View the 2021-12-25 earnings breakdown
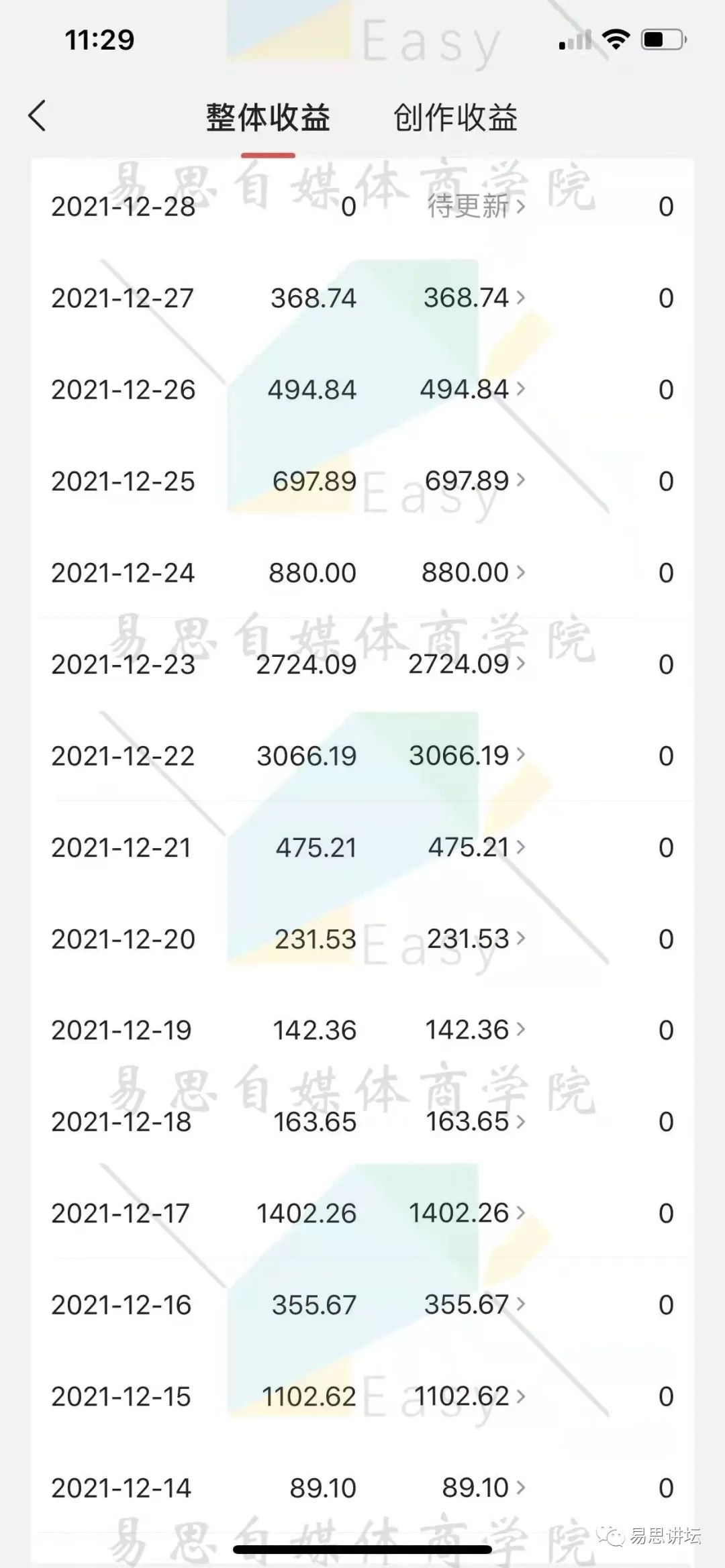Image resolution: width=725 pixels, height=1568 pixels. [475, 481]
